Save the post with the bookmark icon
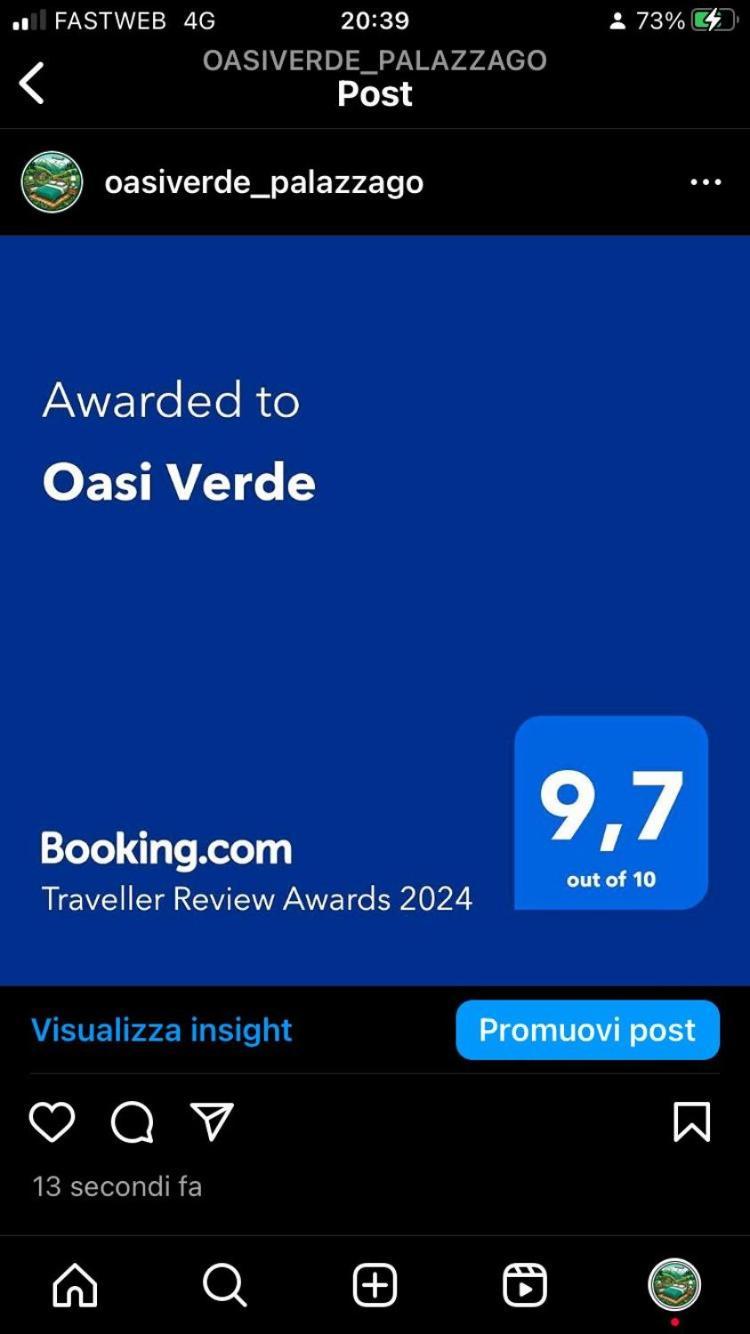Viewport: 750px width, 1334px height. (x=691, y=1122)
